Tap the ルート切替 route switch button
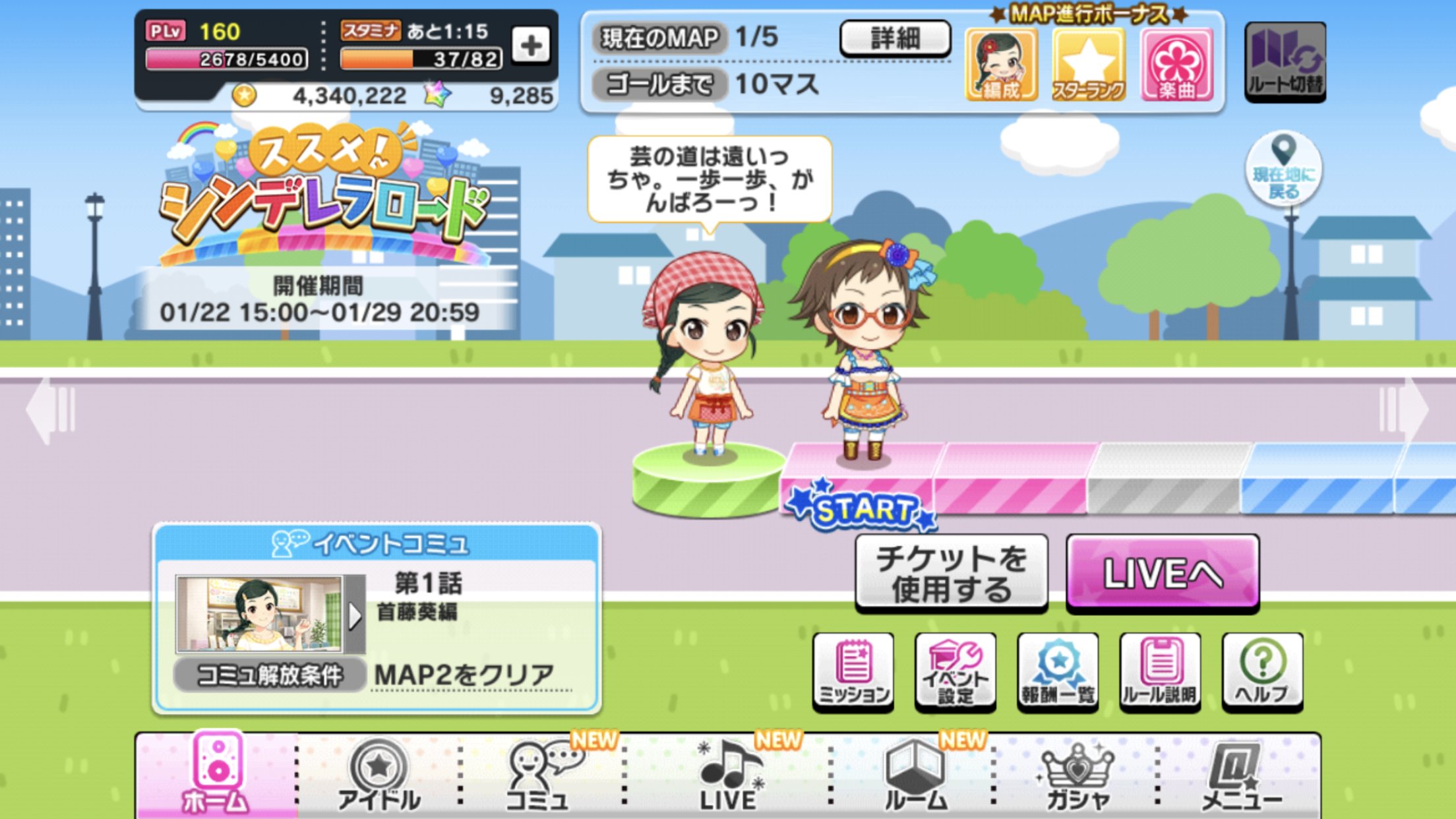 coord(1285,62)
